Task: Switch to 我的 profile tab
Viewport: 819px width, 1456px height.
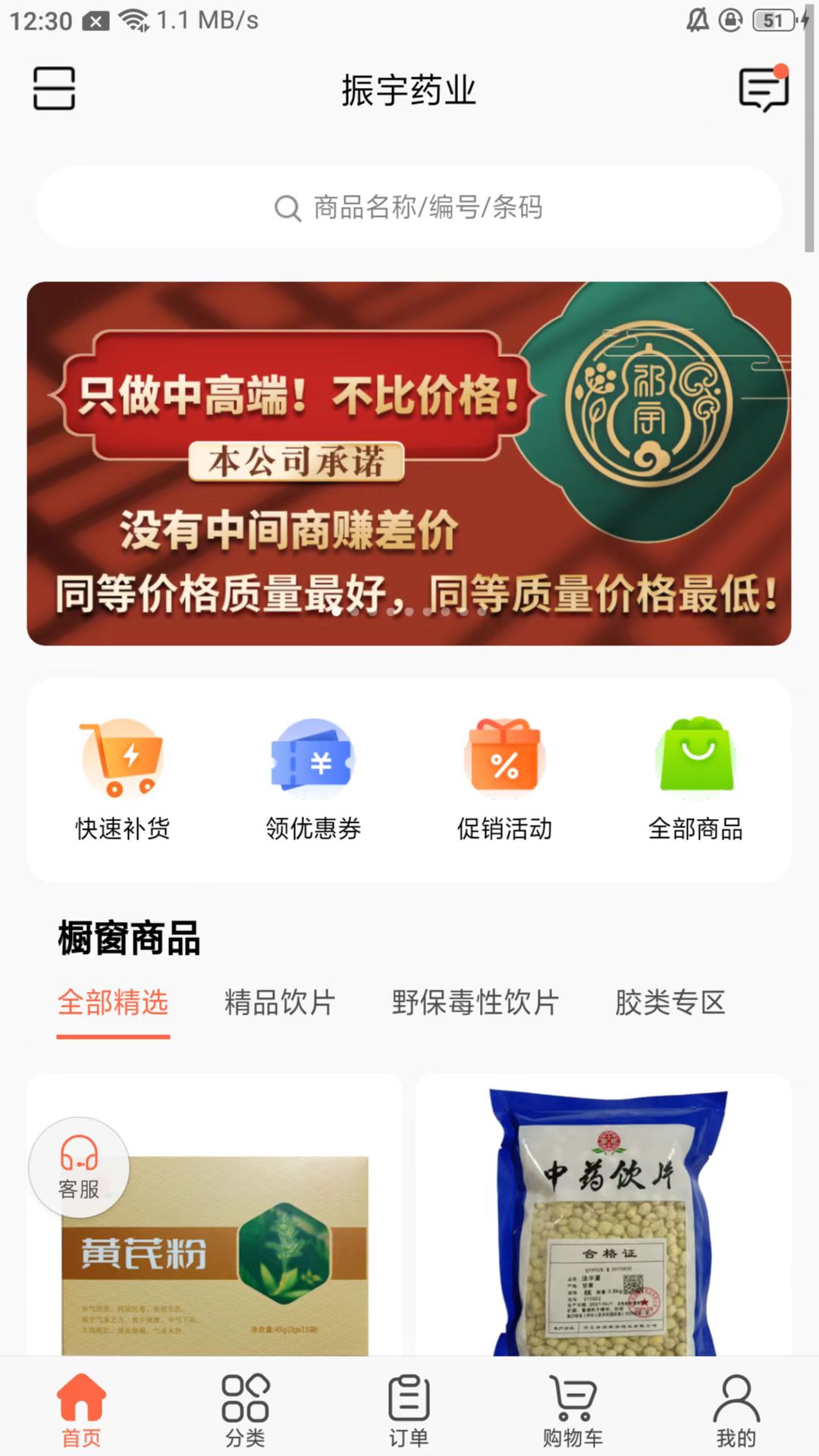Action: pyautogui.click(x=736, y=1409)
